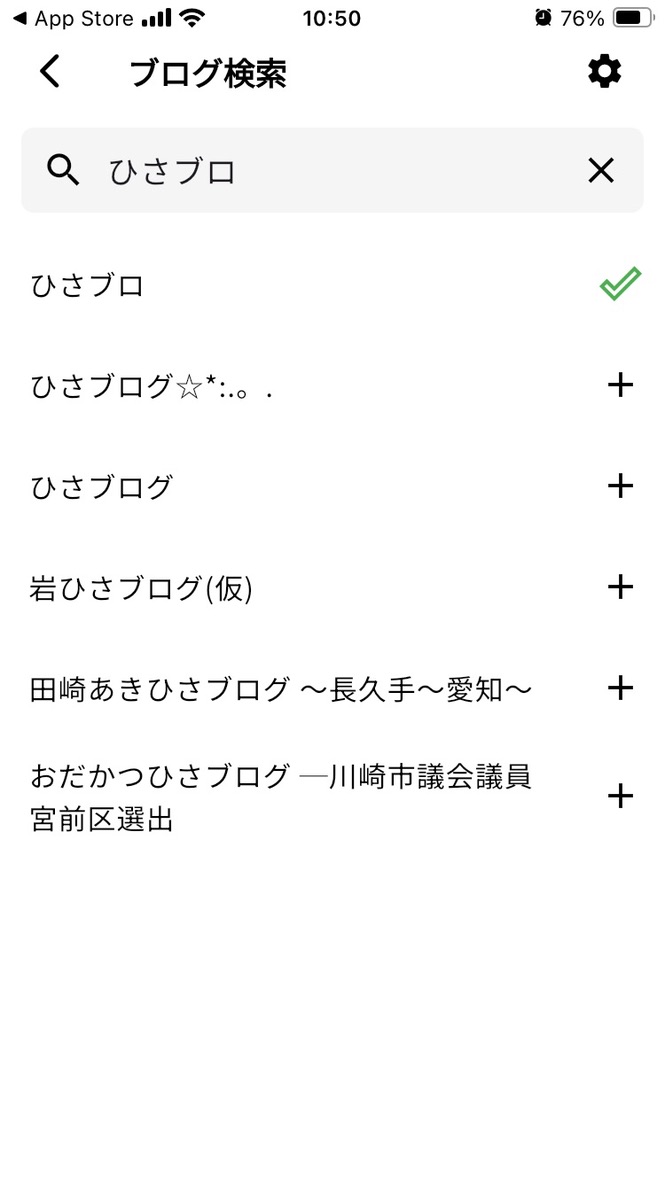The image size is (665, 1182).
Task: Add 田崎あきひさブログ 〜長久手〜愛知〜
Action: (x=620, y=688)
